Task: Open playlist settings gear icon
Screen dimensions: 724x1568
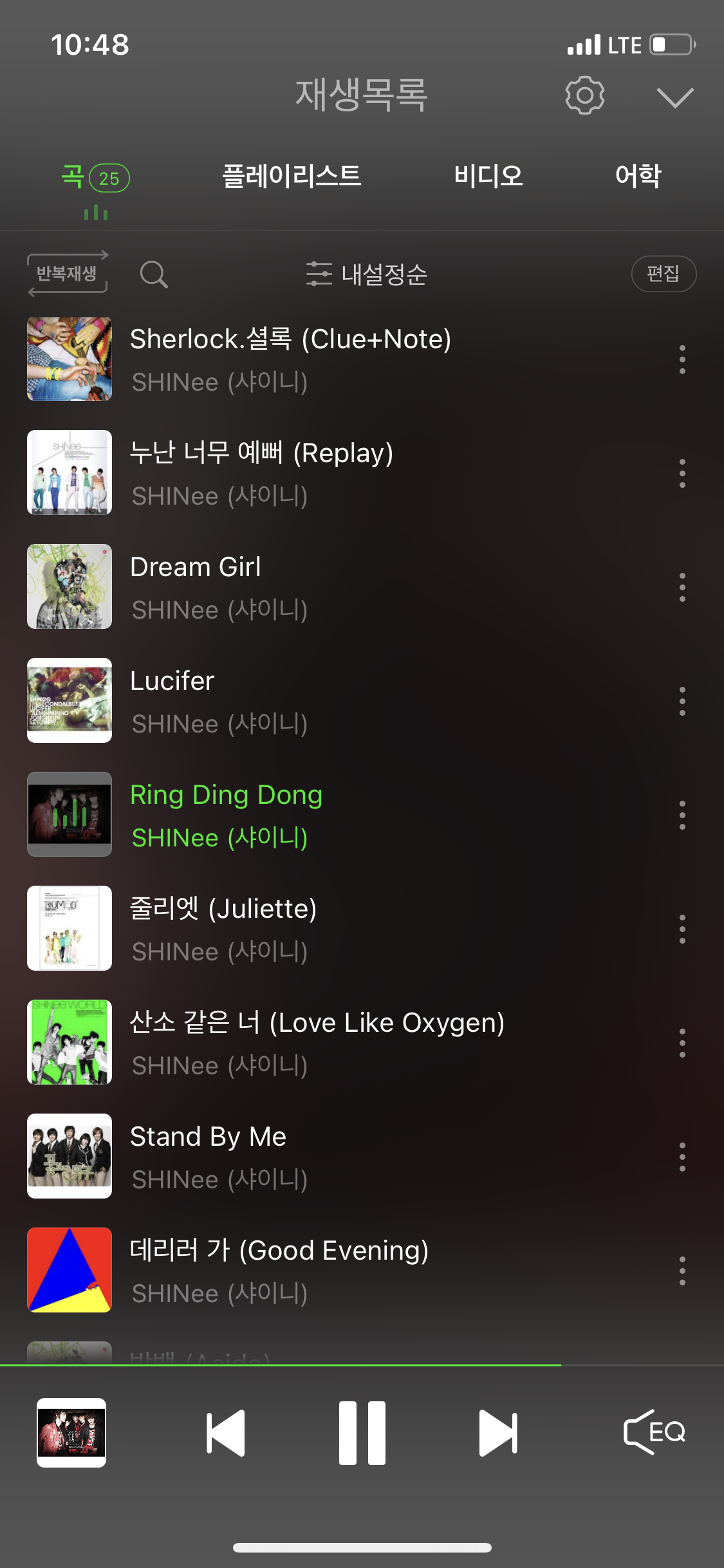Action: pyautogui.click(x=584, y=96)
